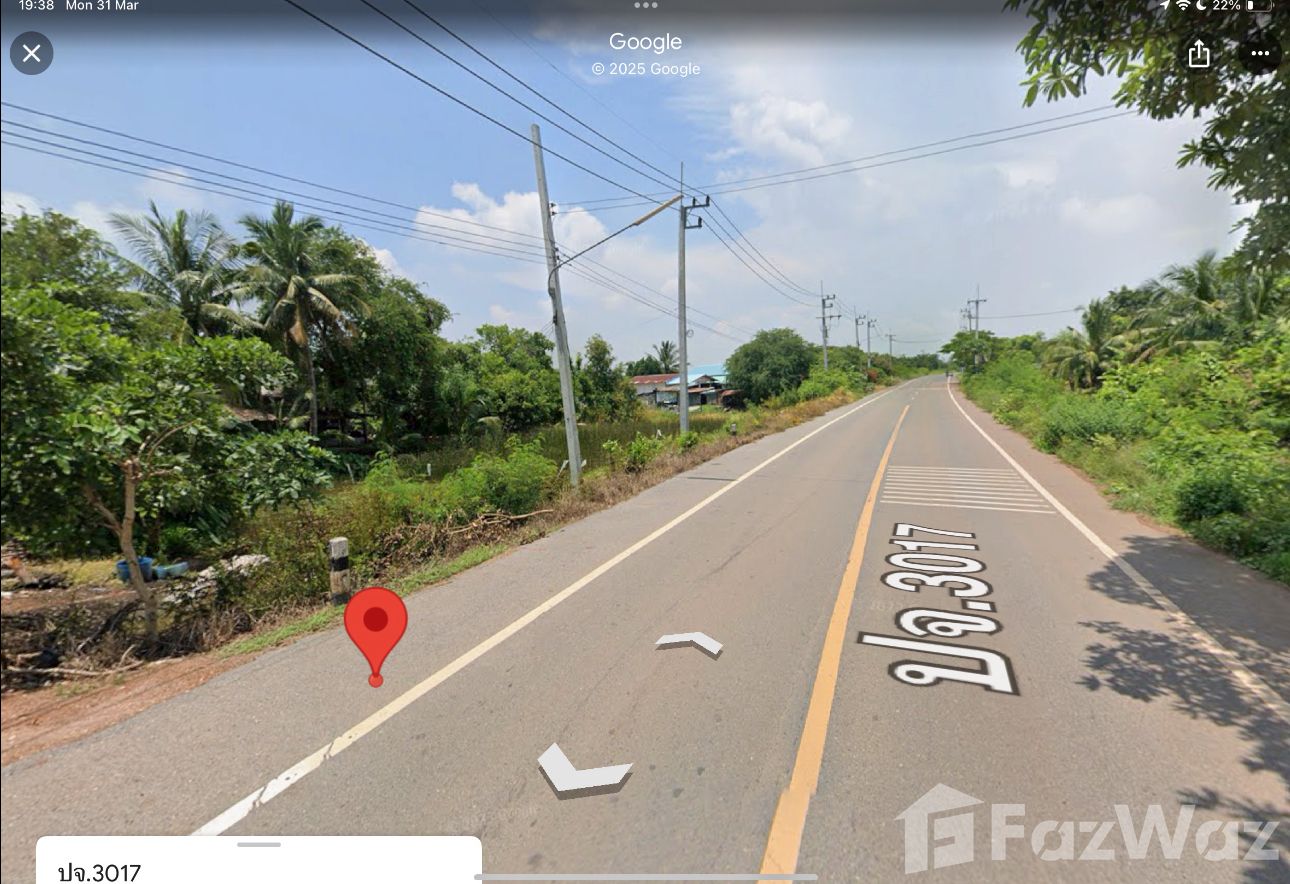Screen dimensions: 1290x884
Task: Open the overflow menu
Action: point(1259,54)
